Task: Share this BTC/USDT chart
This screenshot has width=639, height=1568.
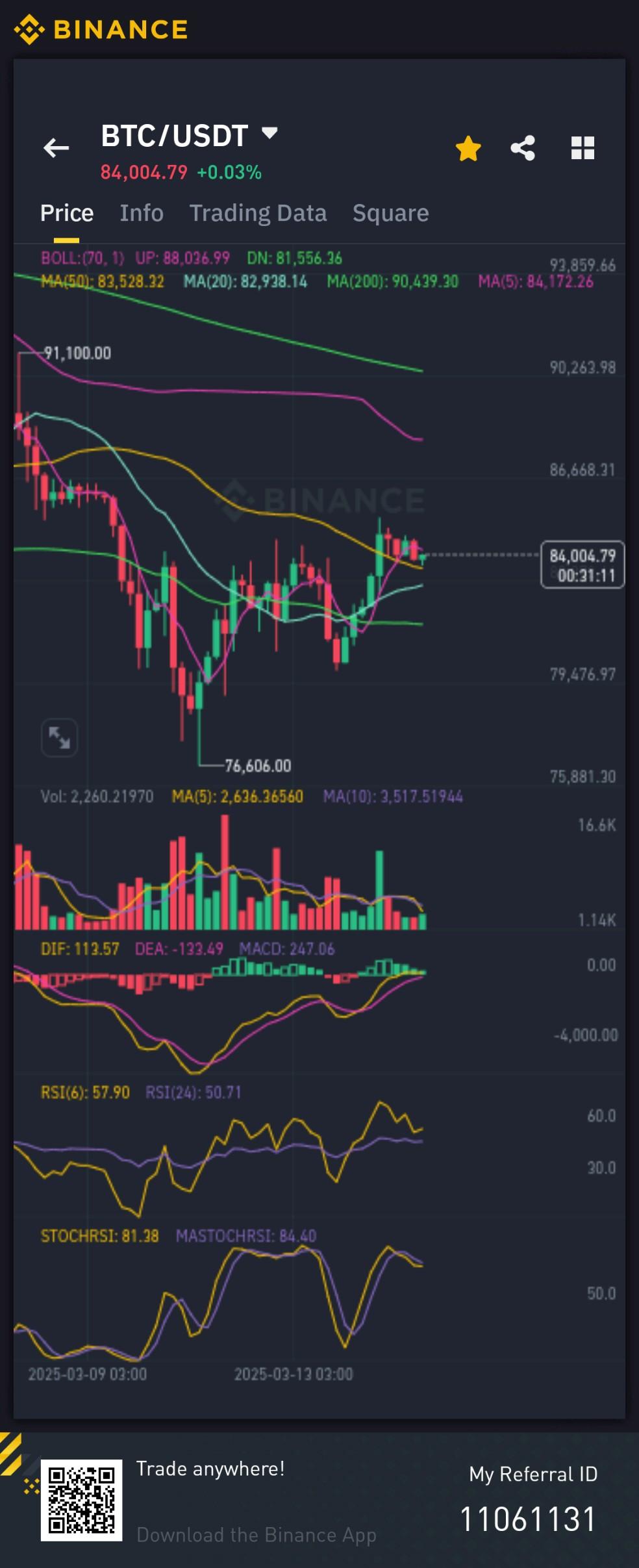Action: pyautogui.click(x=523, y=148)
